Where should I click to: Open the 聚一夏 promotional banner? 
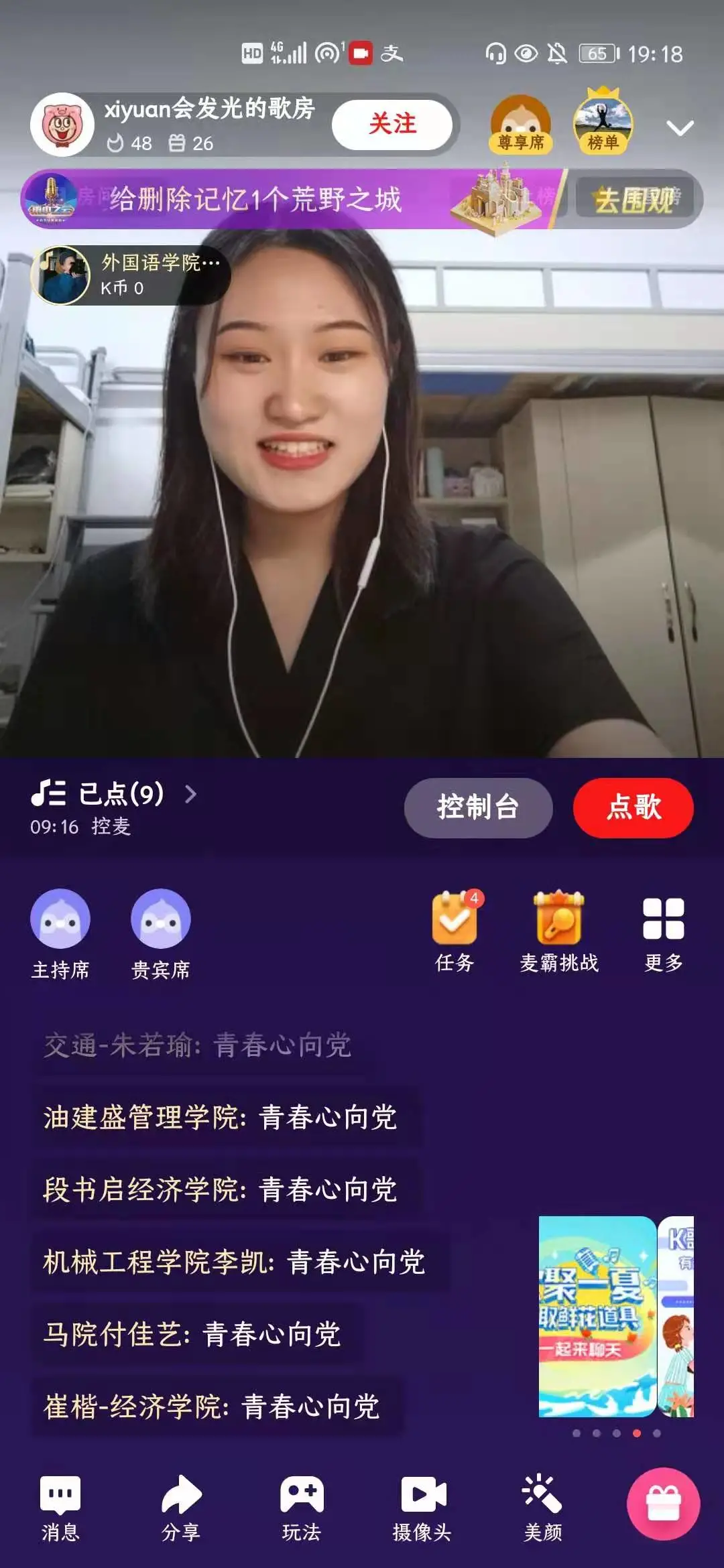tap(597, 1316)
